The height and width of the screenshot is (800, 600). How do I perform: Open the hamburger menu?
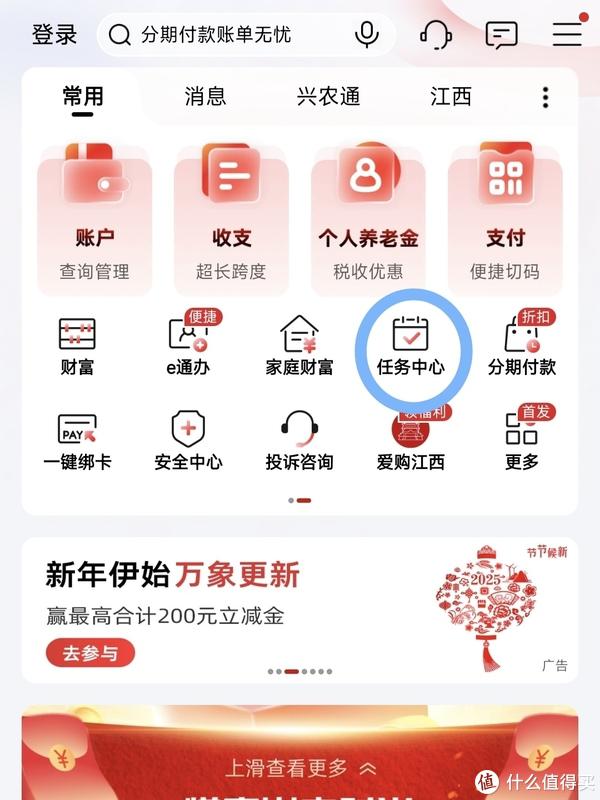(566, 33)
